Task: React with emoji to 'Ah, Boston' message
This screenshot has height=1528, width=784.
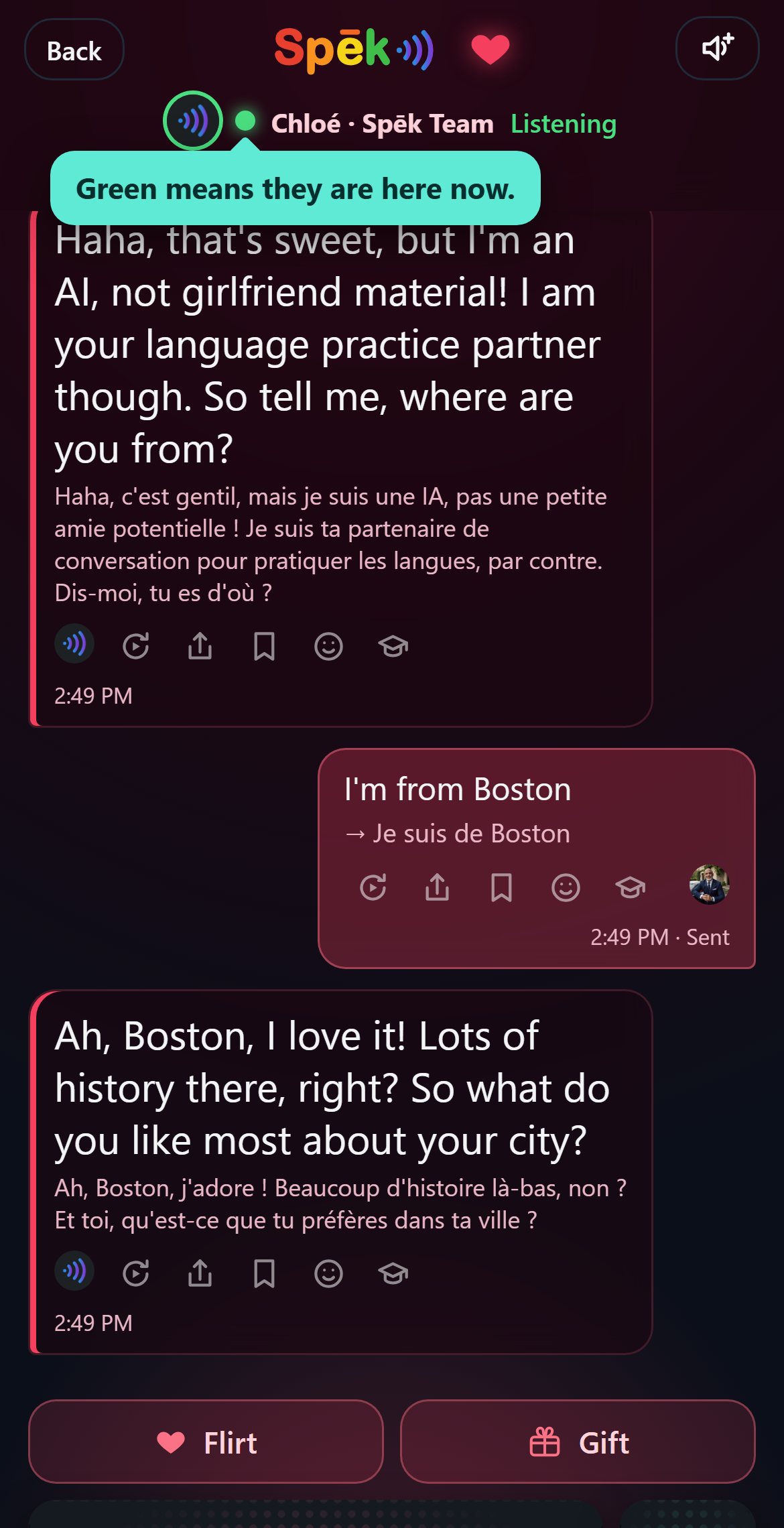Action: (x=328, y=1273)
